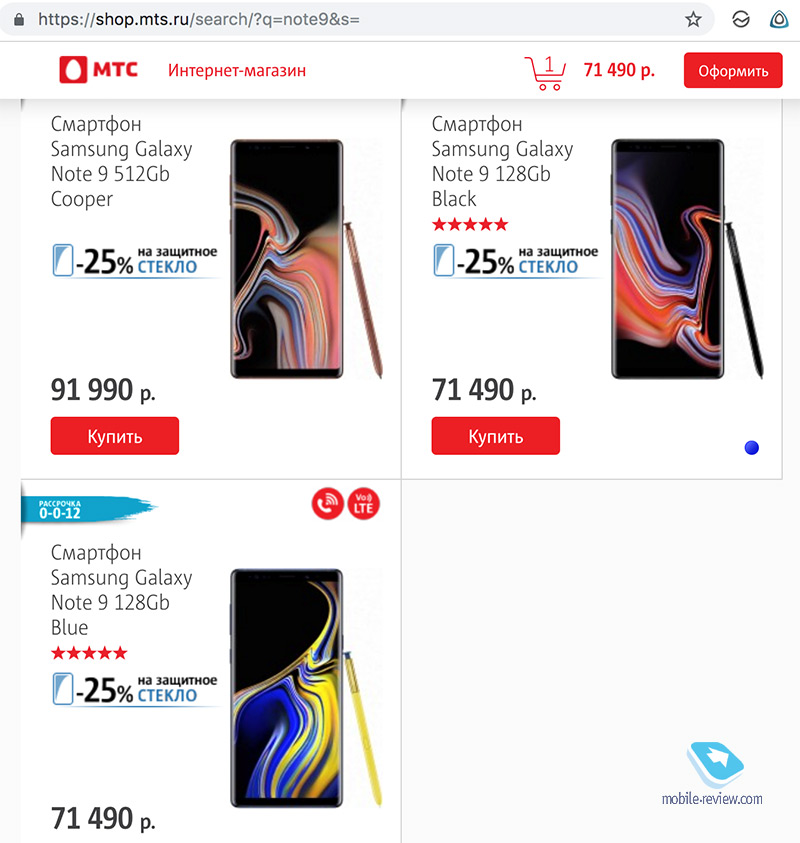Screen dimensions: 800x843
Task: Bookmark this page with the star icon
Action: click(x=693, y=19)
